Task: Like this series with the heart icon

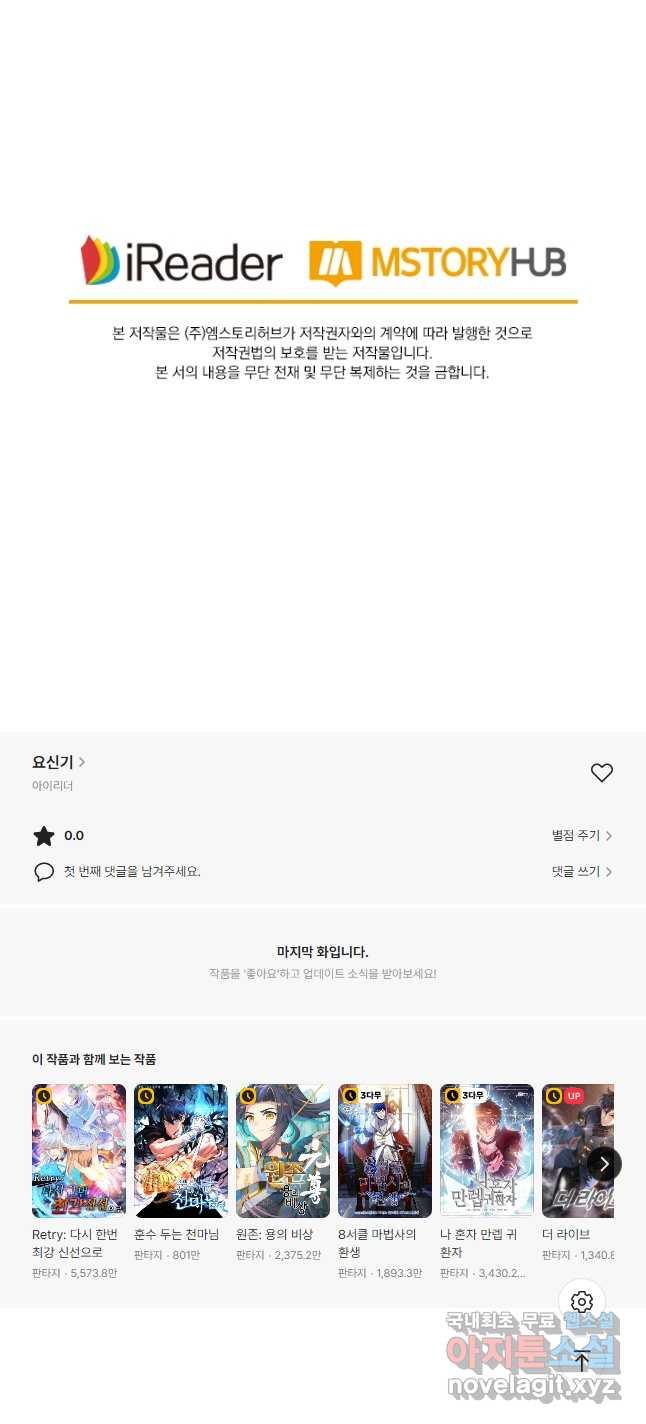Action: (x=601, y=773)
